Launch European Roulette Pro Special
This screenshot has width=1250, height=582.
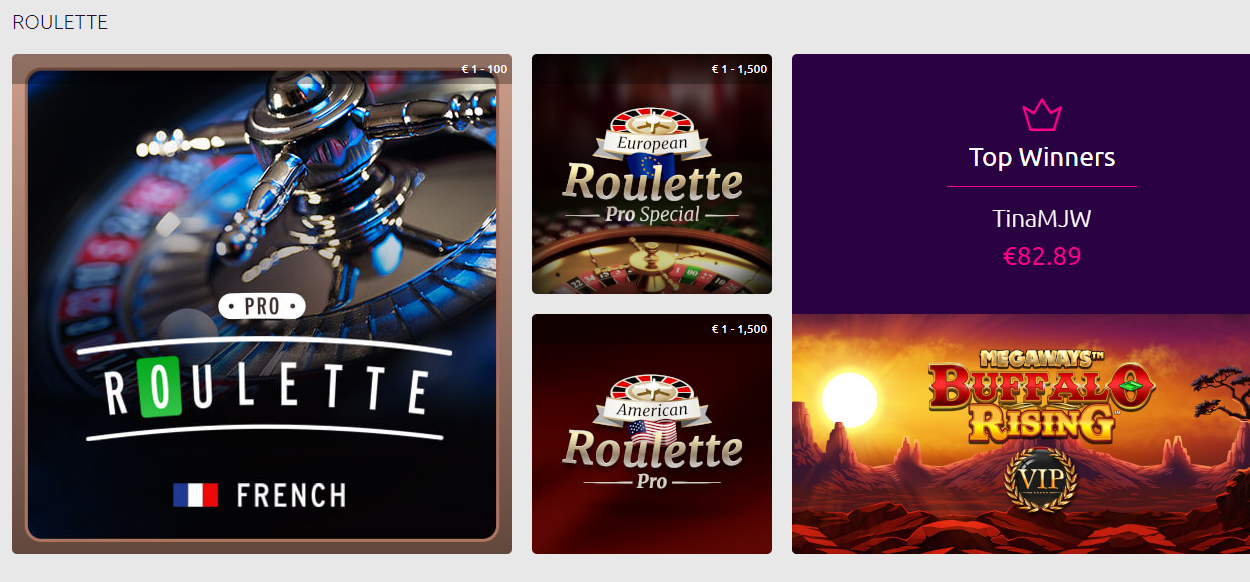pos(652,174)
